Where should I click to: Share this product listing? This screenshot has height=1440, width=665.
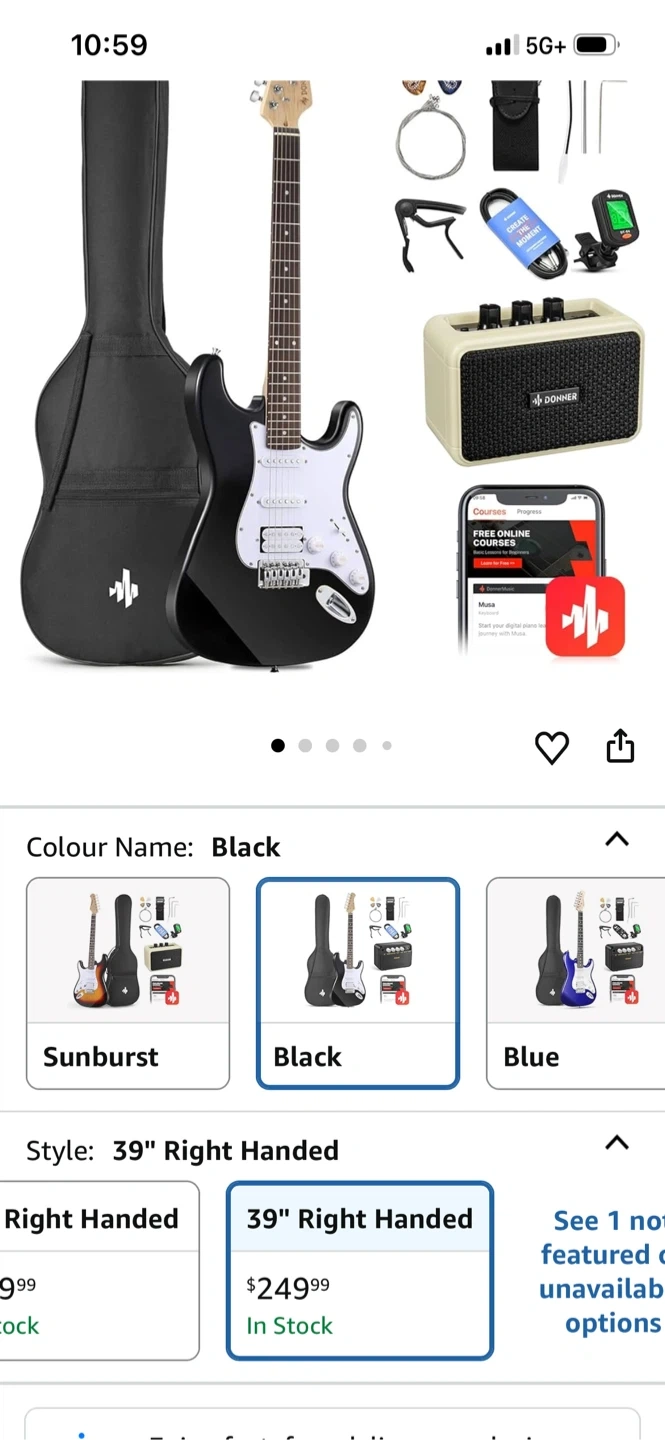tap(620, 746)
